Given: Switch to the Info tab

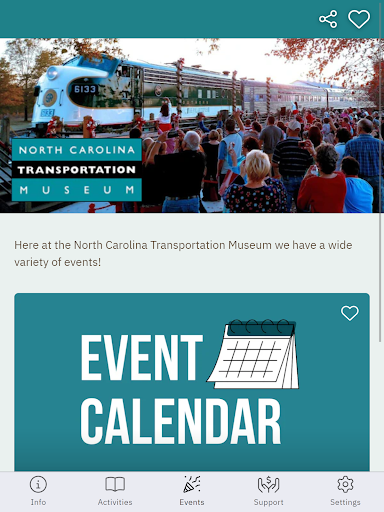Looking at the screenshot, I should tap(38, 491).
